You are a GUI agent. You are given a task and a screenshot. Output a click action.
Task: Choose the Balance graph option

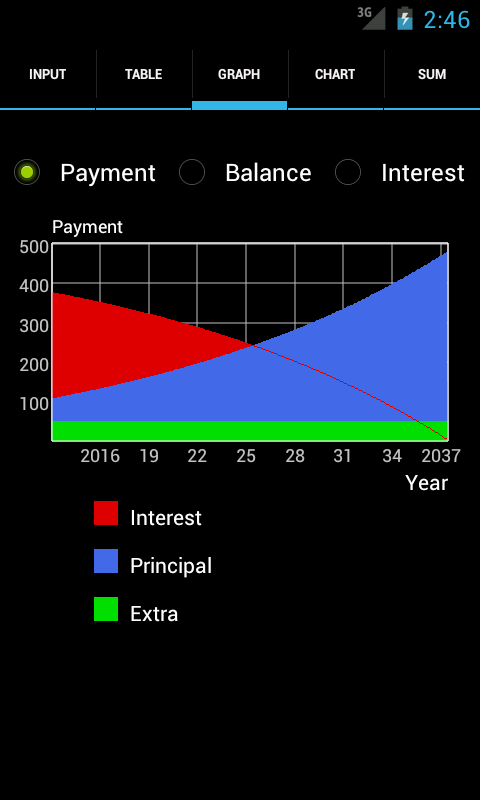(x=245, y=172)
